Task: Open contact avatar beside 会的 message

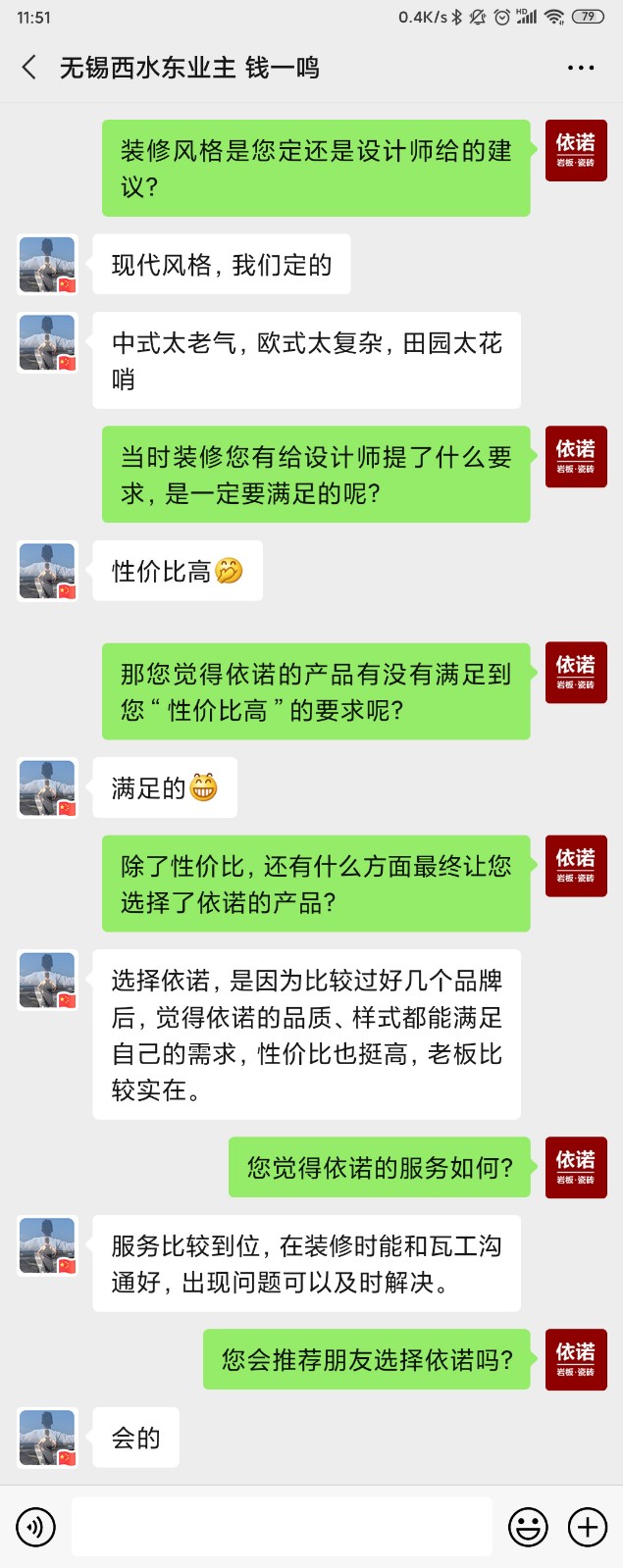Action: coord(47,1438)
